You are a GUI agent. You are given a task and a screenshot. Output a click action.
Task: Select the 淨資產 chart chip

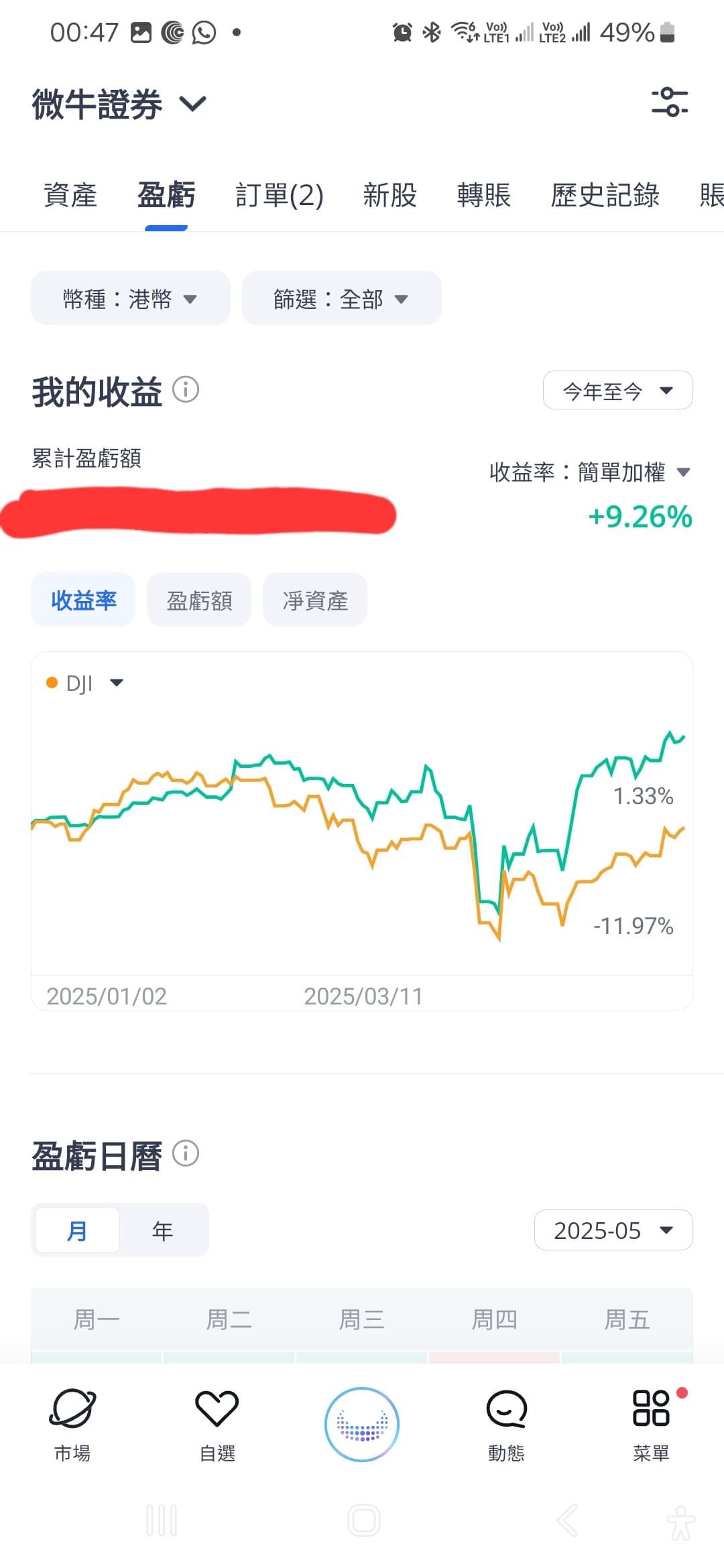(315, 600)
